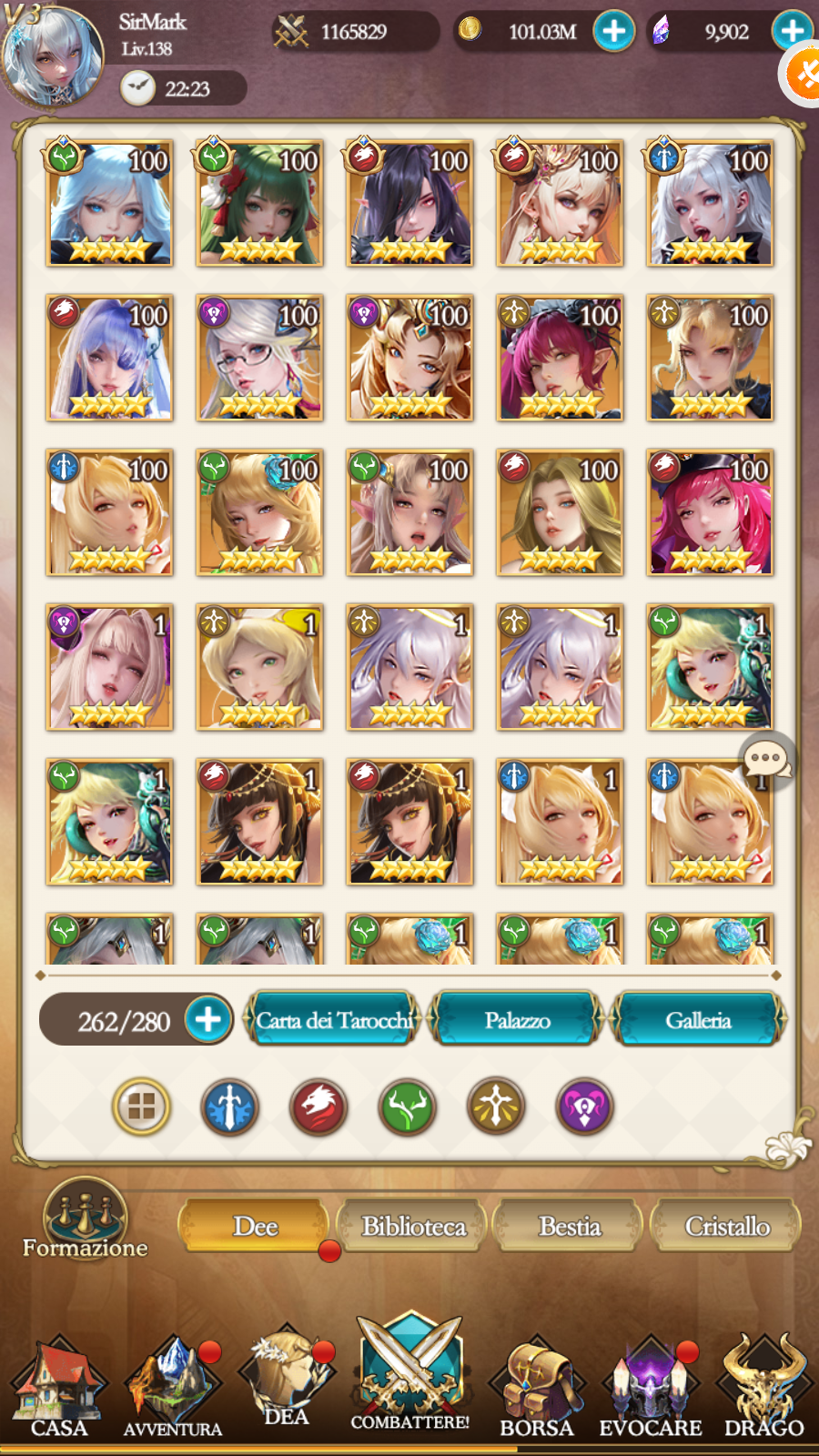
Task: Filter by the green antler faction
Action: point(407,1107)
